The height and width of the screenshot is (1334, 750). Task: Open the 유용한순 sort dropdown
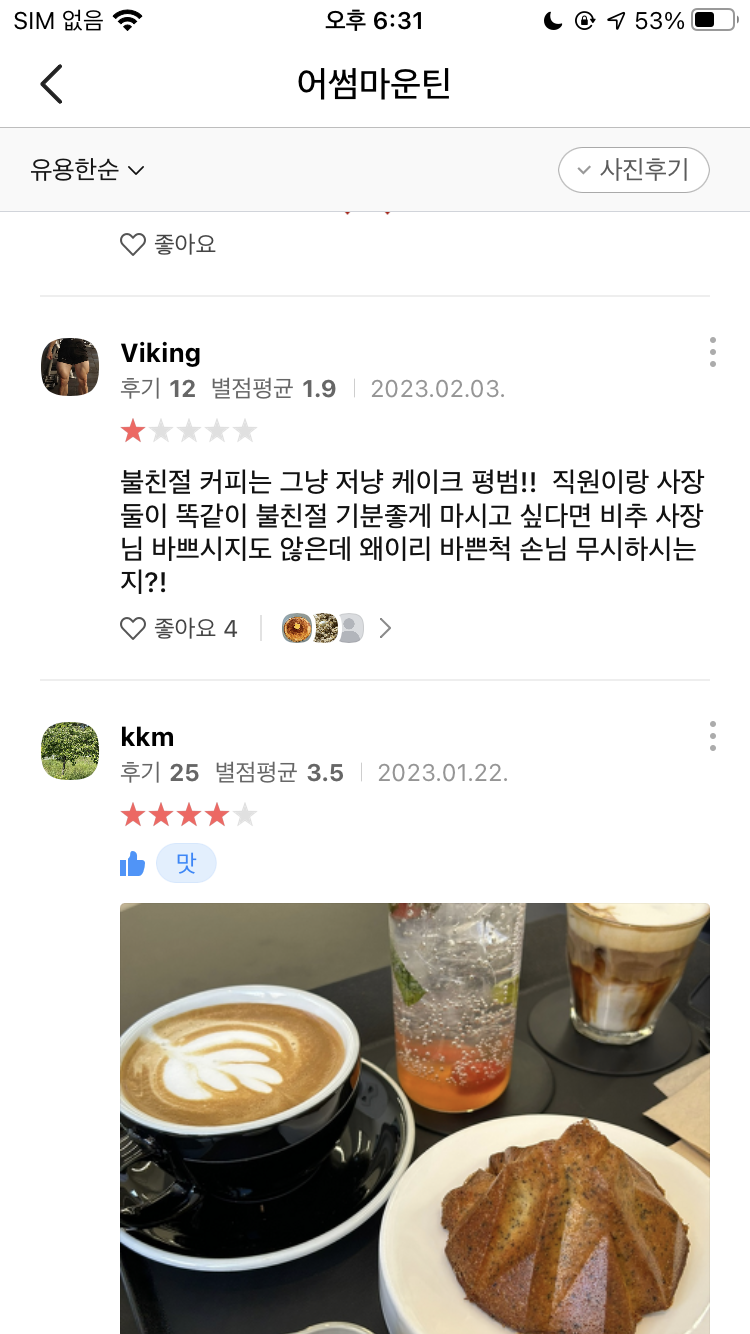(x=88, y=170)
